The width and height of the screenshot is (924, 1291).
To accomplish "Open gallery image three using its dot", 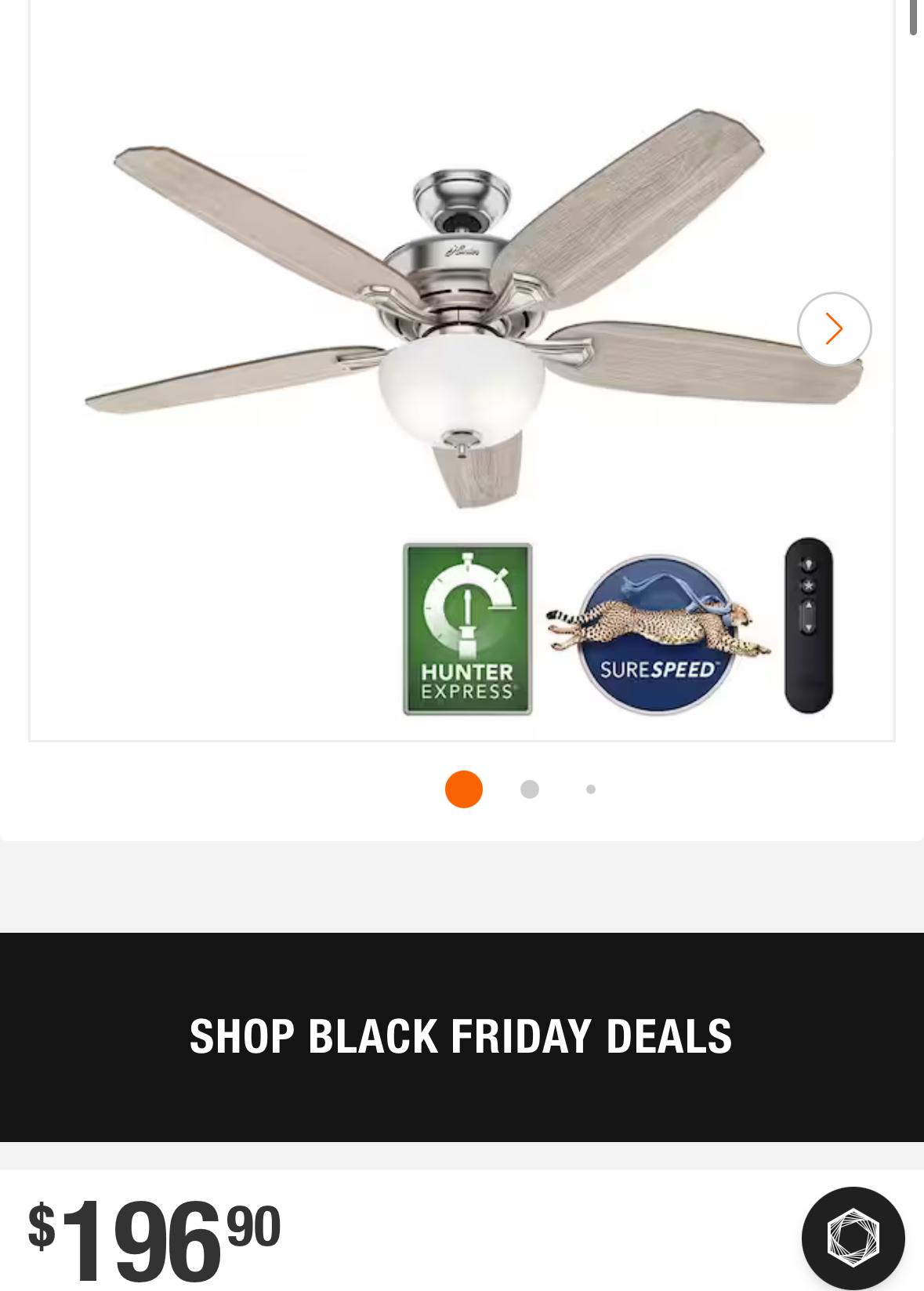I will tap(590, 789).
